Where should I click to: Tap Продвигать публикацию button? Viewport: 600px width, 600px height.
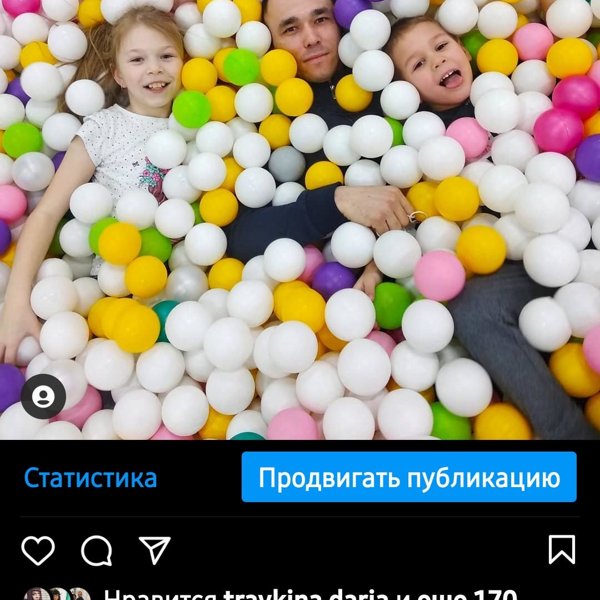[x=408, y=478]
